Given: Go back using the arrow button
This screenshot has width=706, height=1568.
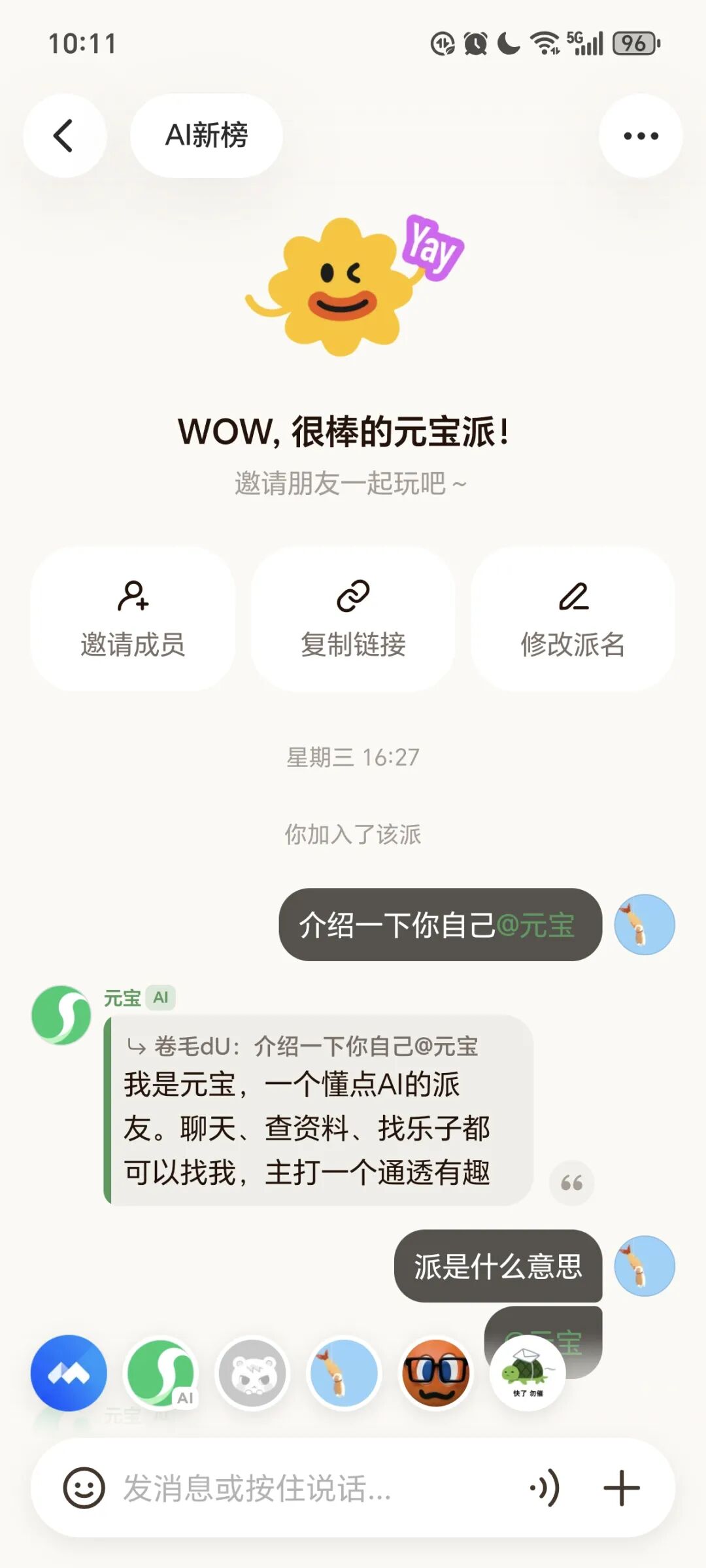Looking at the screenshot, I should pos(64,136).
